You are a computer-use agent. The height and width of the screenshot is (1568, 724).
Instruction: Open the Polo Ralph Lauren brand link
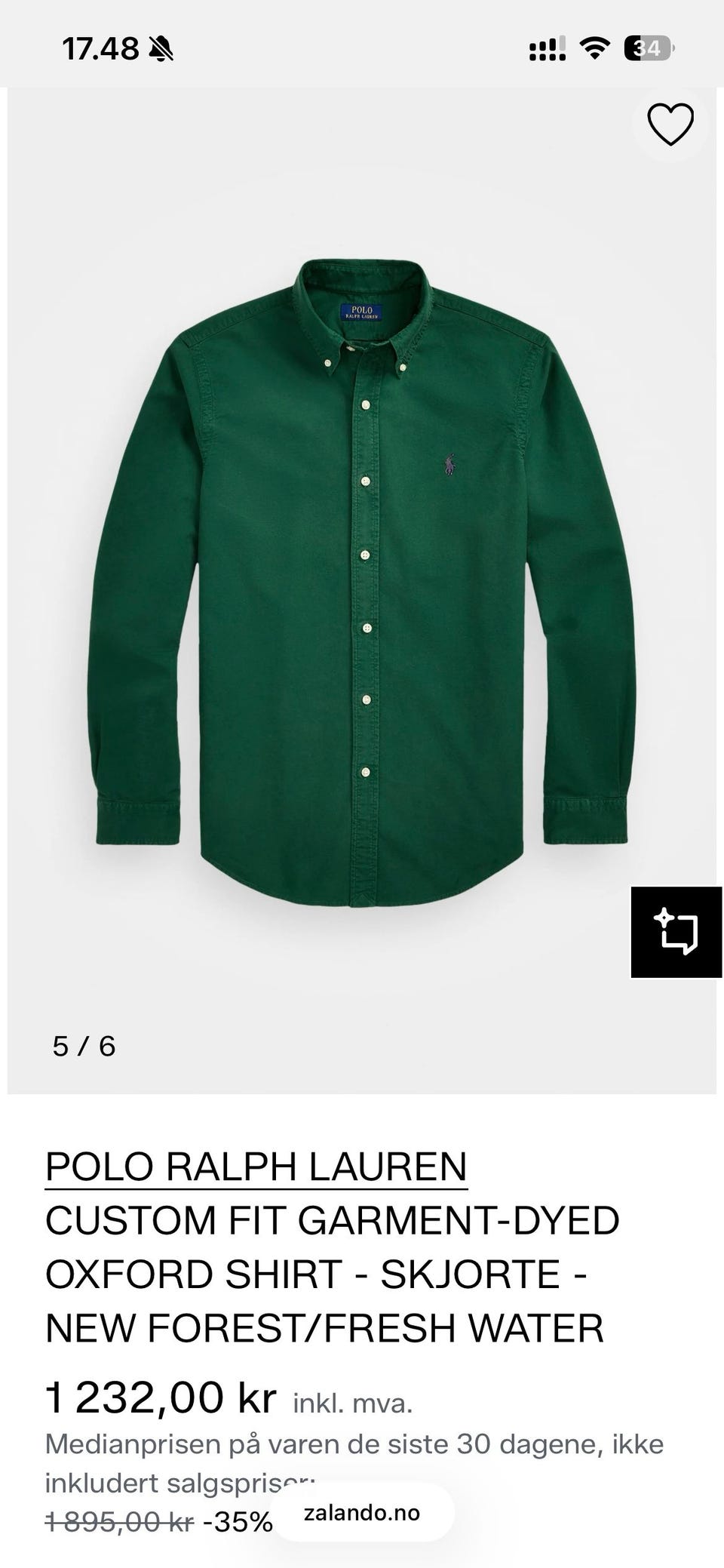tap(256, 1166)
